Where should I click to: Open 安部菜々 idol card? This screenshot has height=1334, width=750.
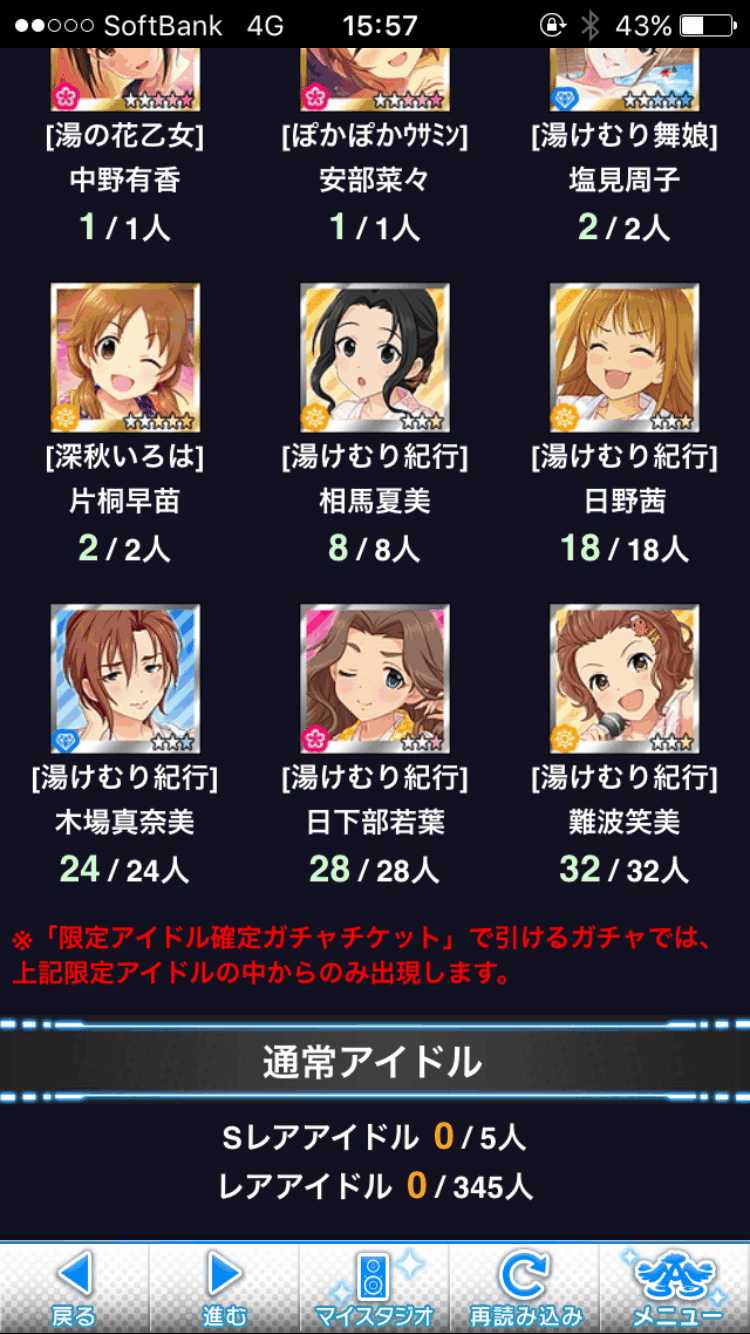tap(375, 82)
